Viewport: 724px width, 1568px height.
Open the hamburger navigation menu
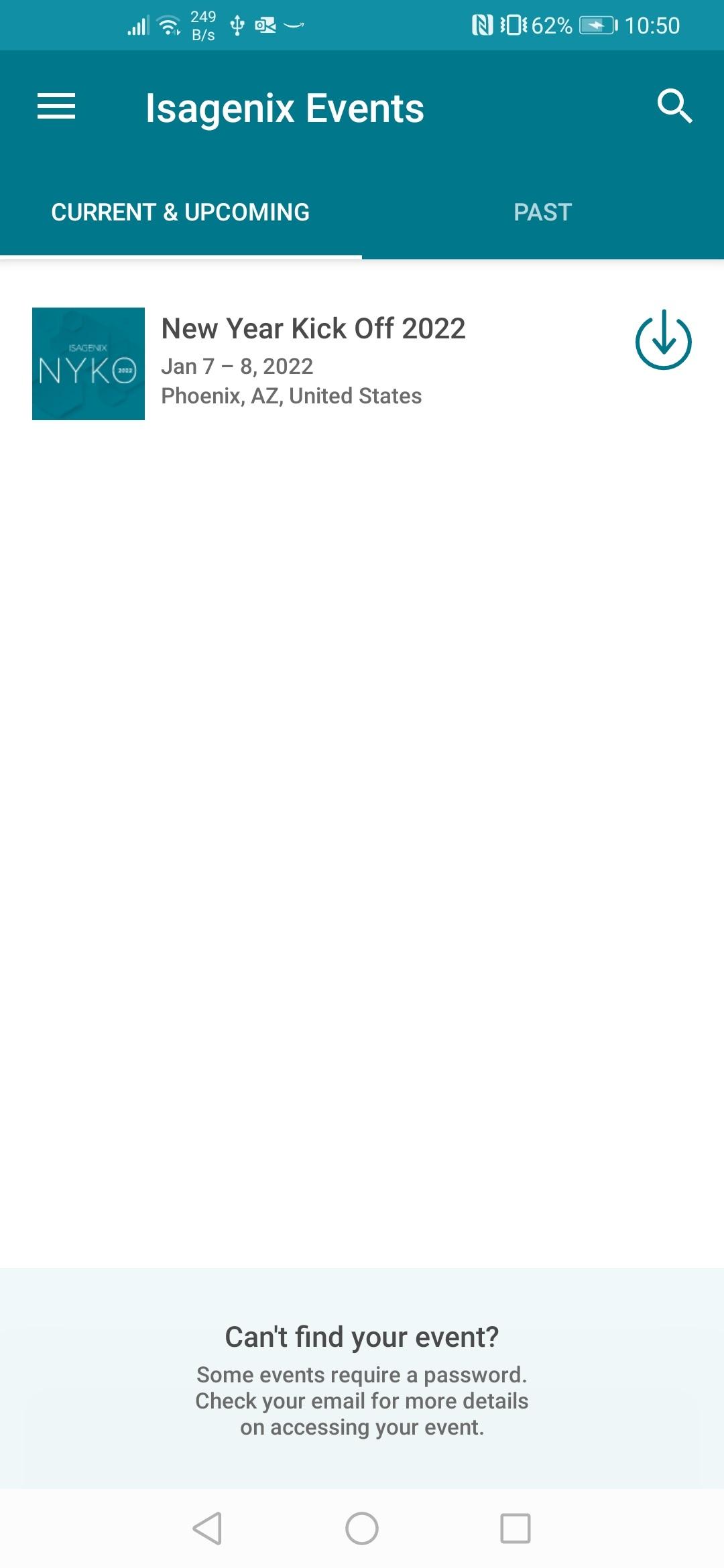click(56, 107)
